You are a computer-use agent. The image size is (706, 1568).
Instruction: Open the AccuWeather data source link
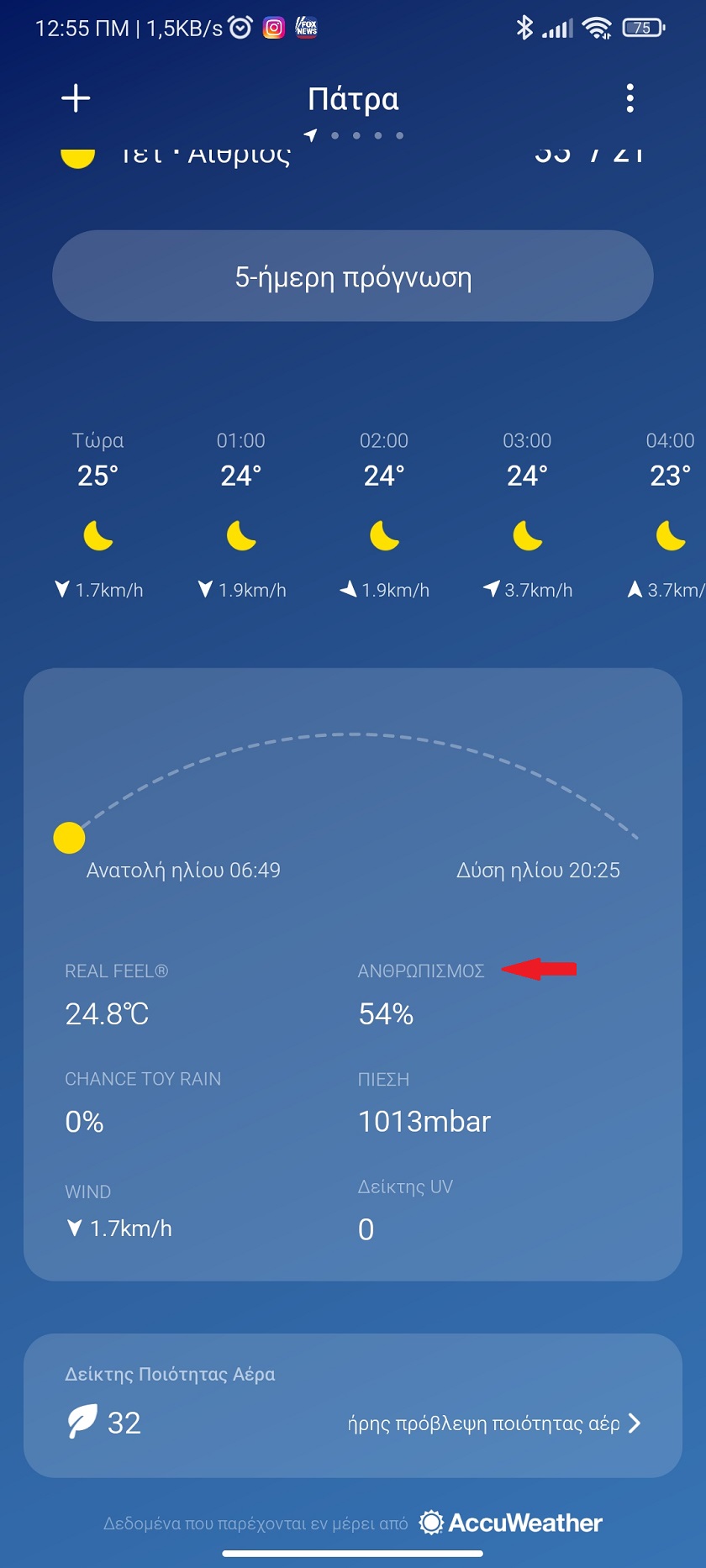click(x=512, y=1523)
